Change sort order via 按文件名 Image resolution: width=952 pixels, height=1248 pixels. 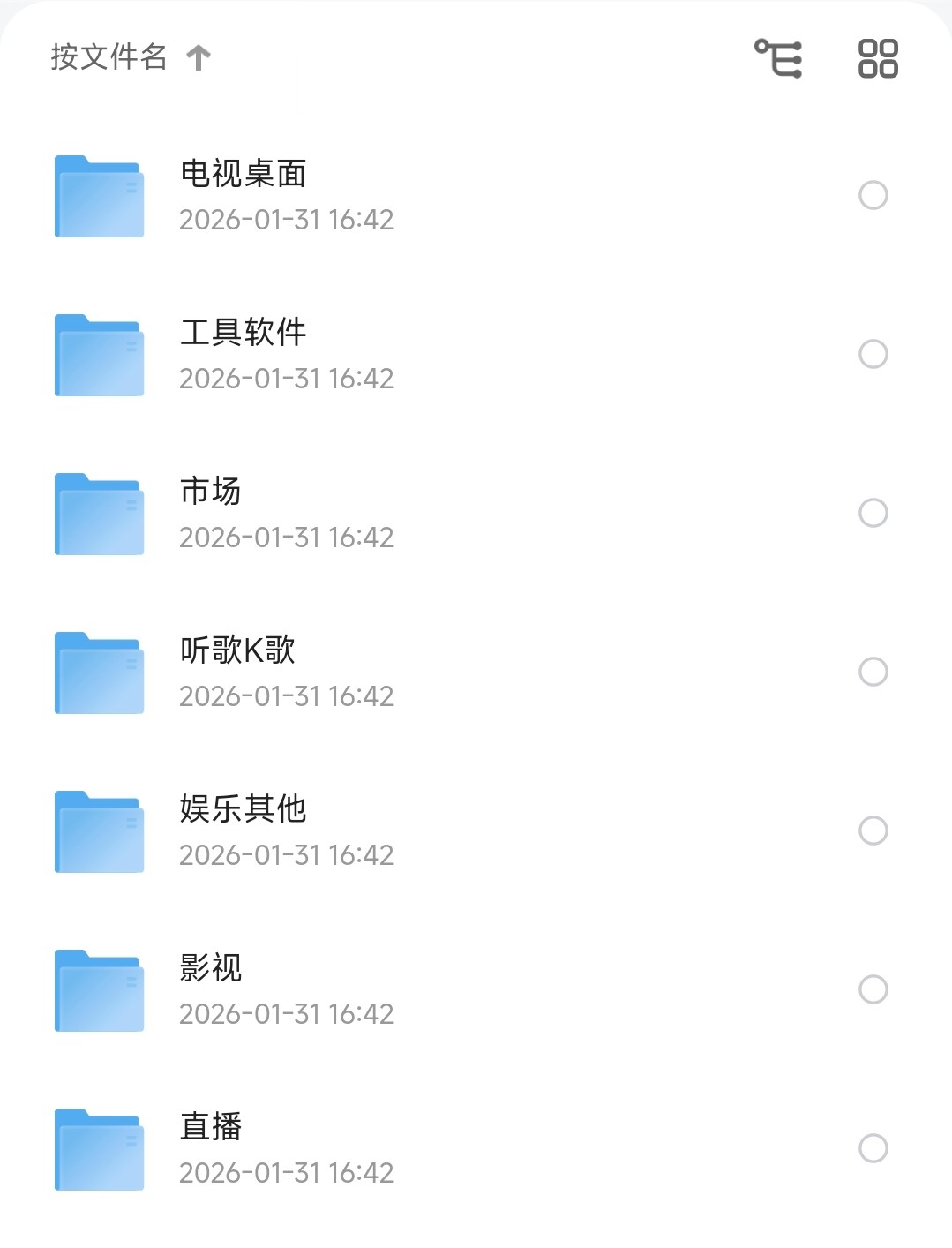click(130, 57)
